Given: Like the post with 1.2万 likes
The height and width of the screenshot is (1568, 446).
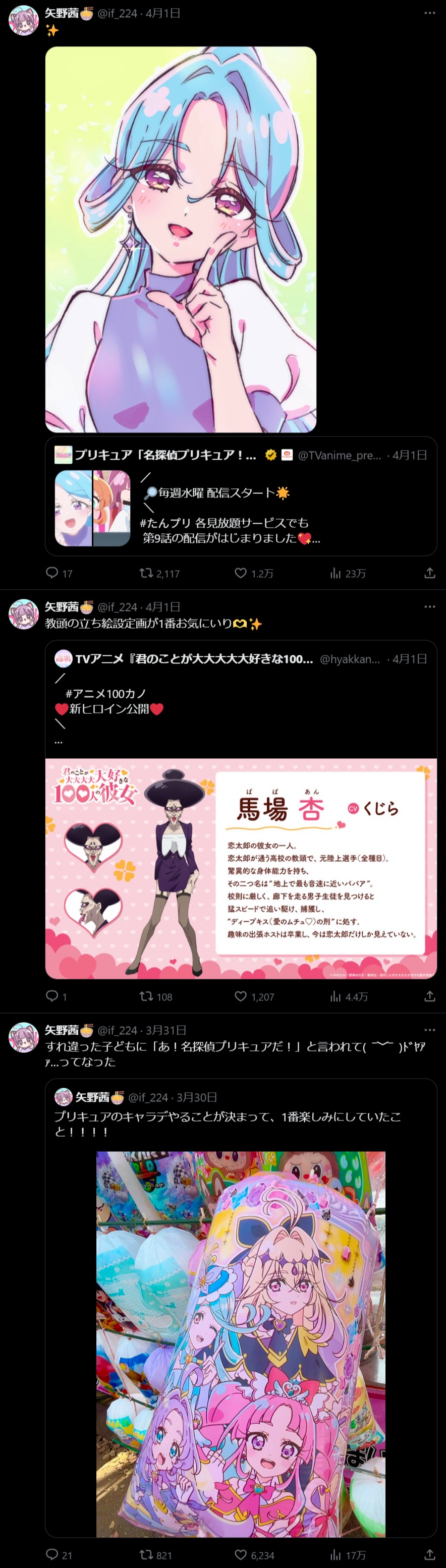Looking at the screenshot, I should coord(241,573).
